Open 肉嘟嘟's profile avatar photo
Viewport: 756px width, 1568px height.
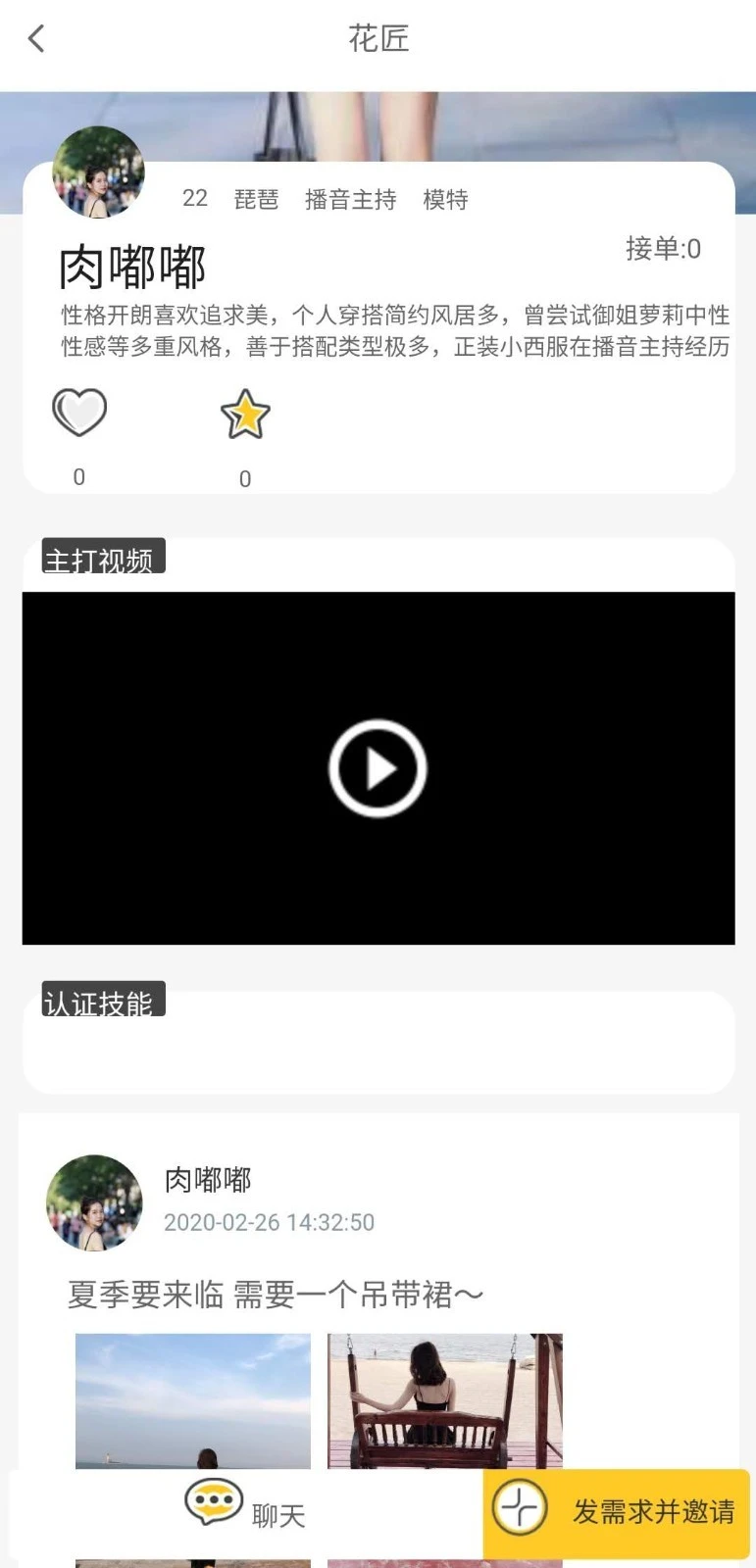pos(98,172)
